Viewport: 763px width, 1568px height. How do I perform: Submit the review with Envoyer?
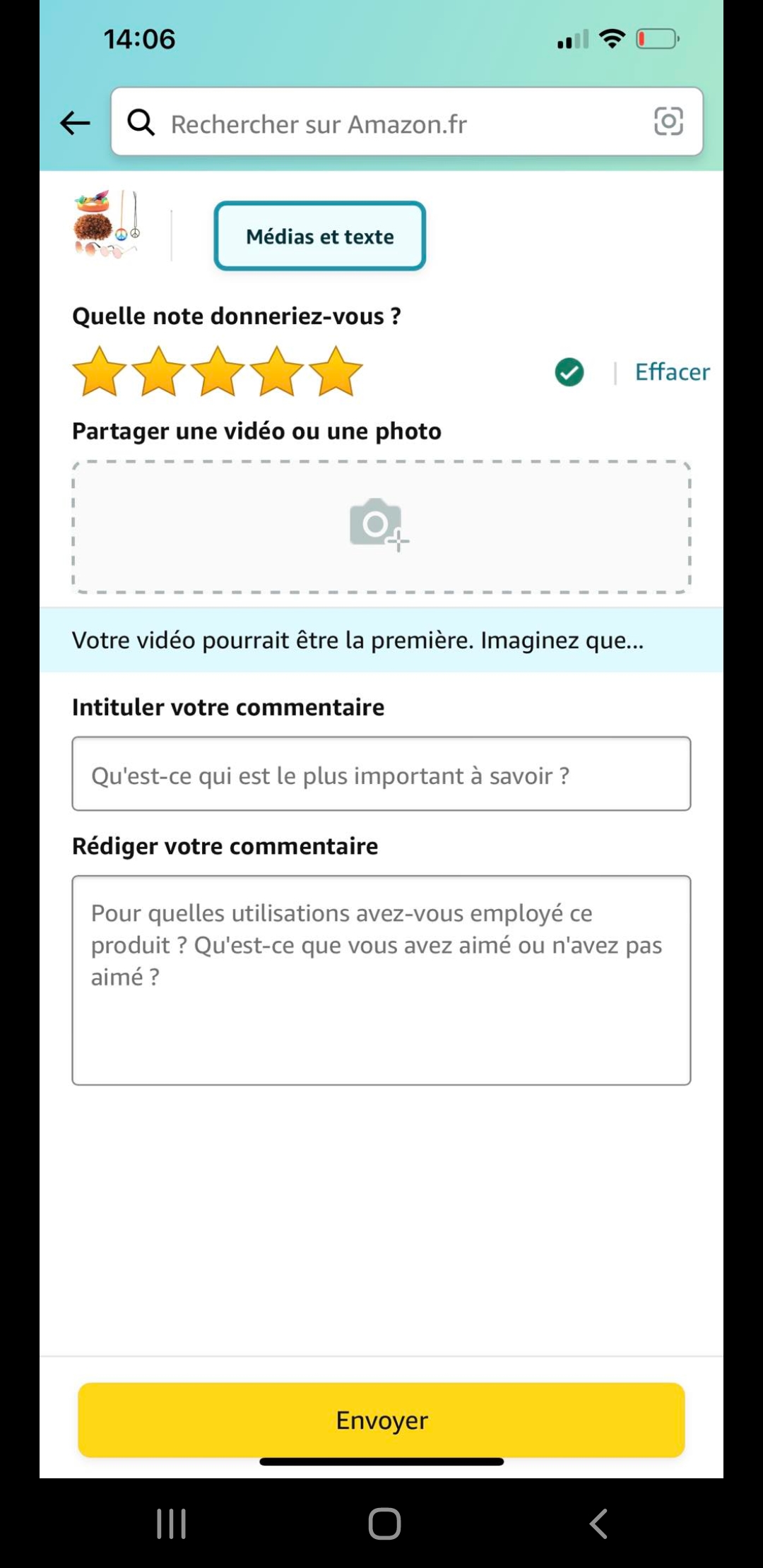coord(381,1420)
